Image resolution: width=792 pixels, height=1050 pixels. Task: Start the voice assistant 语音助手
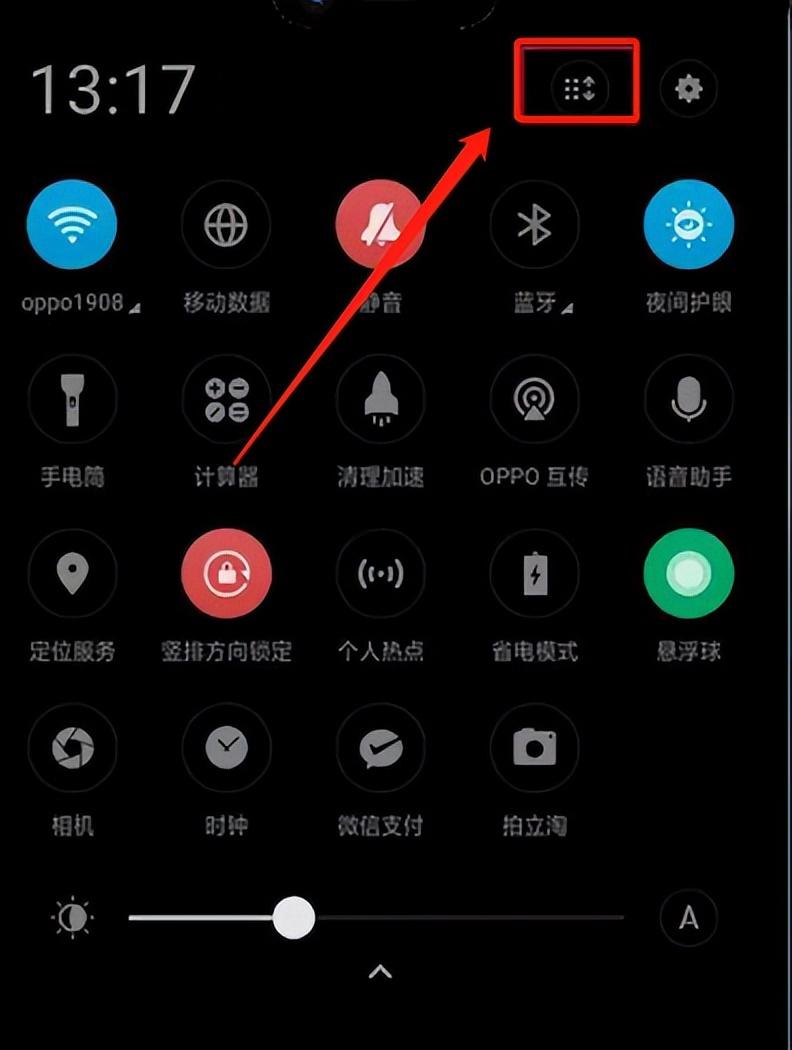click(688, 399)
